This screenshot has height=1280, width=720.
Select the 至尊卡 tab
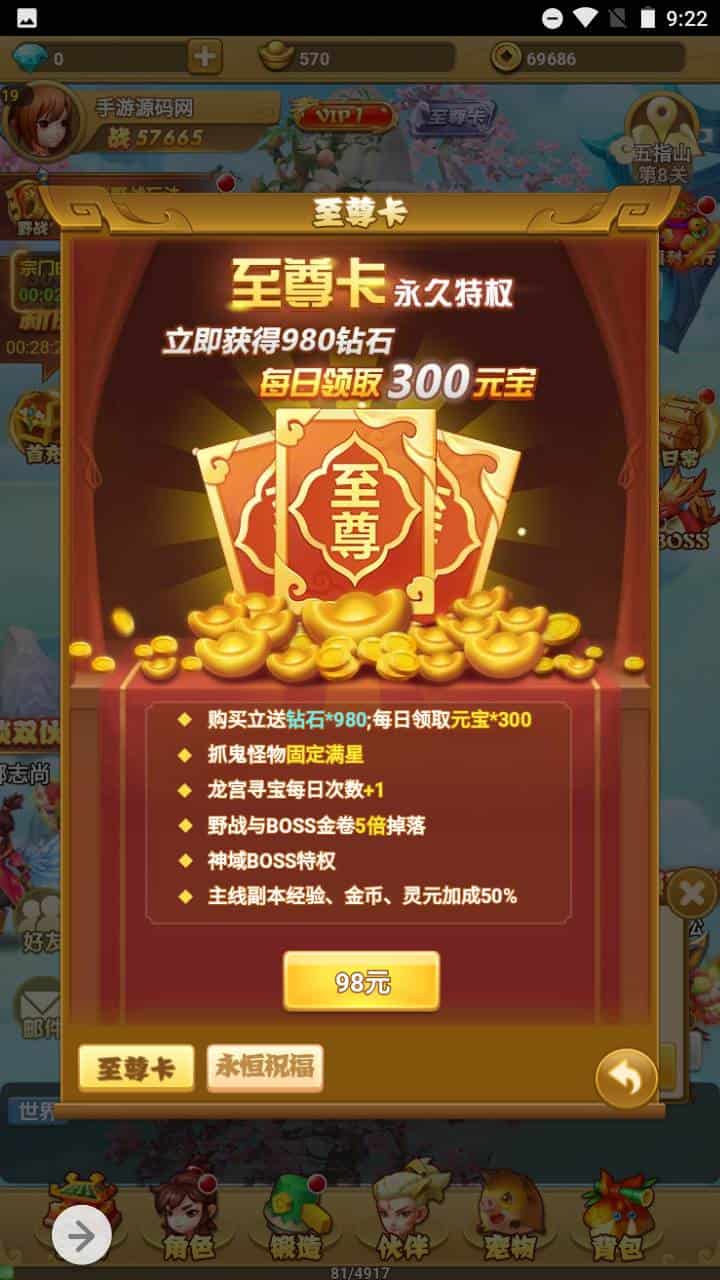[136, 1068]
